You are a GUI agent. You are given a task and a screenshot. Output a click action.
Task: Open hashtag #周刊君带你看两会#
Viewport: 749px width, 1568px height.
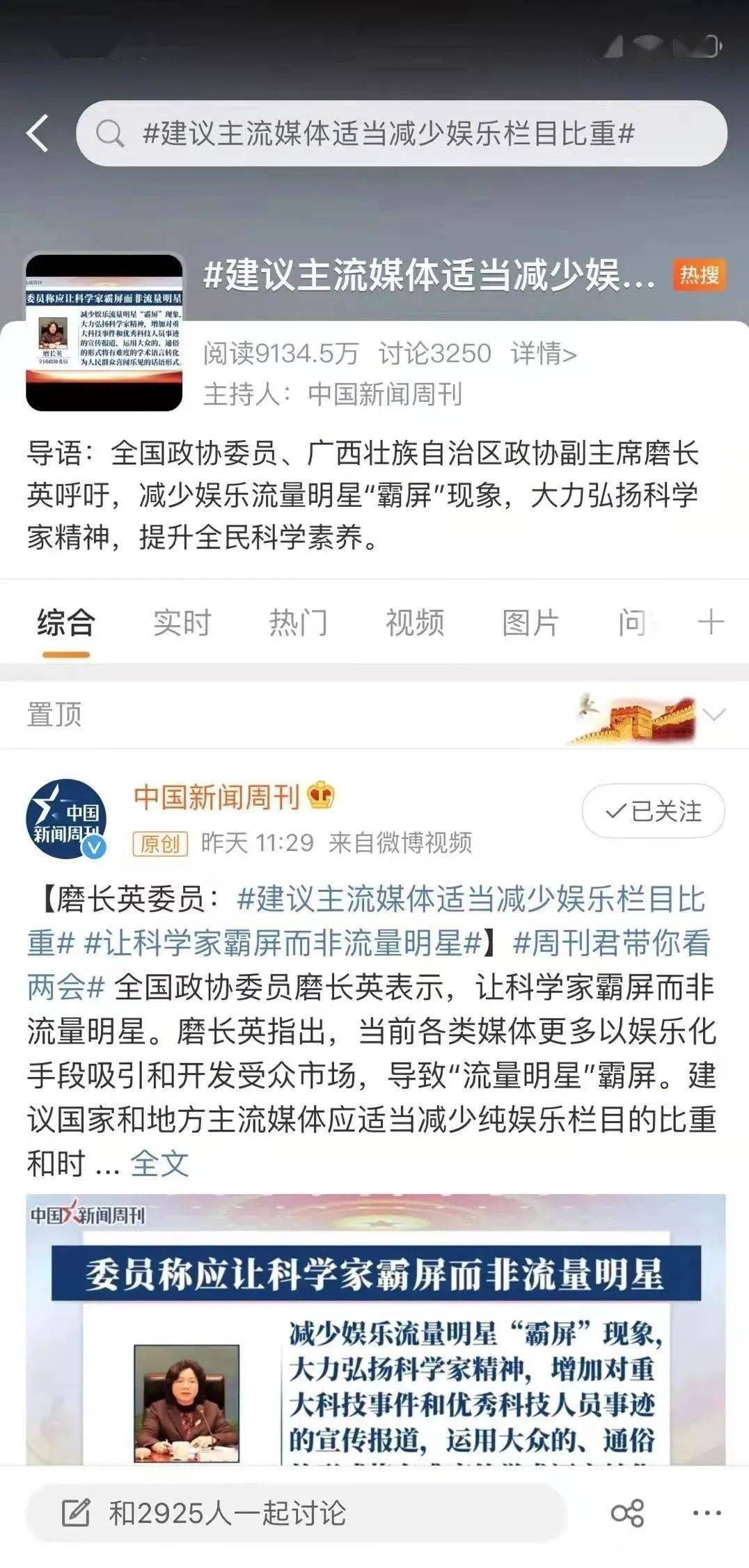pos(368,965)
